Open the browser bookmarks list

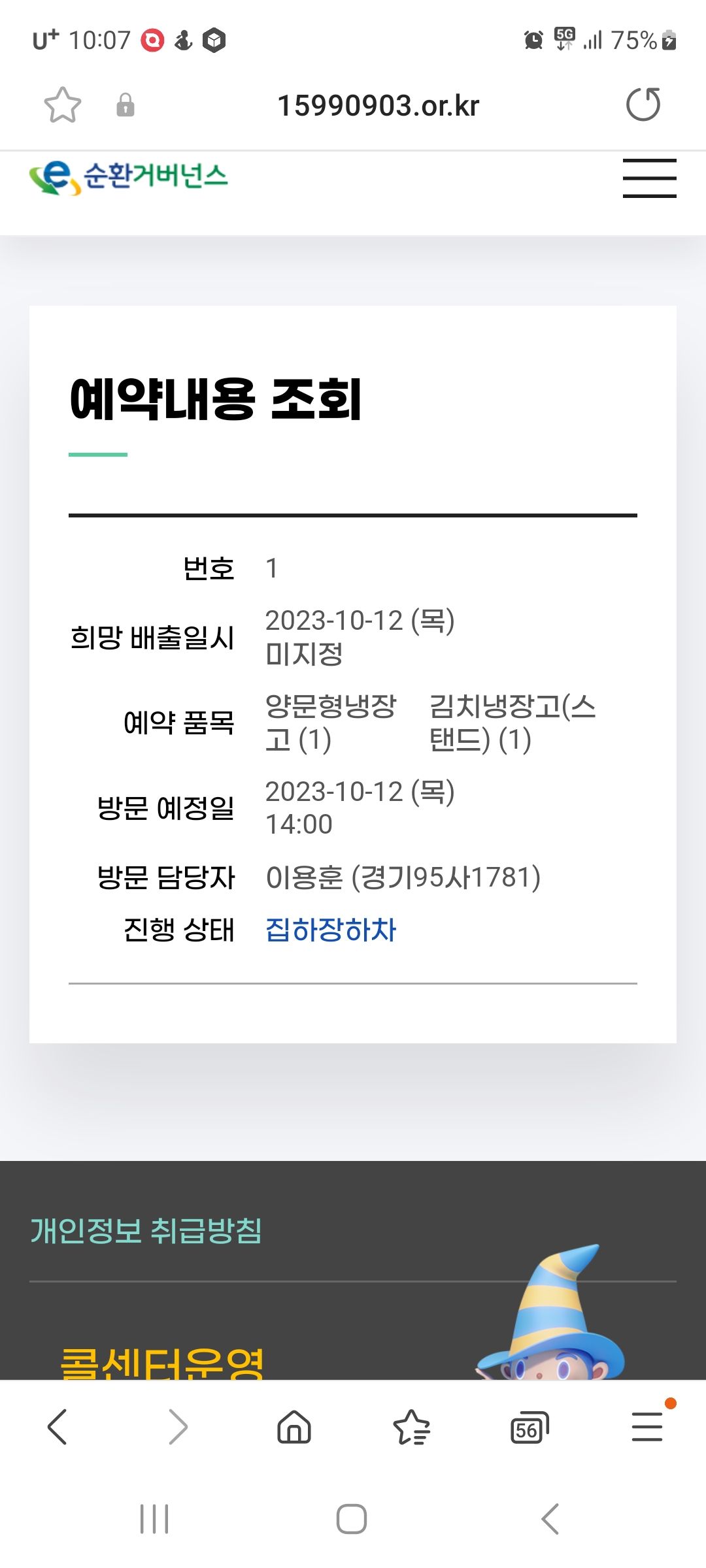412,1427
